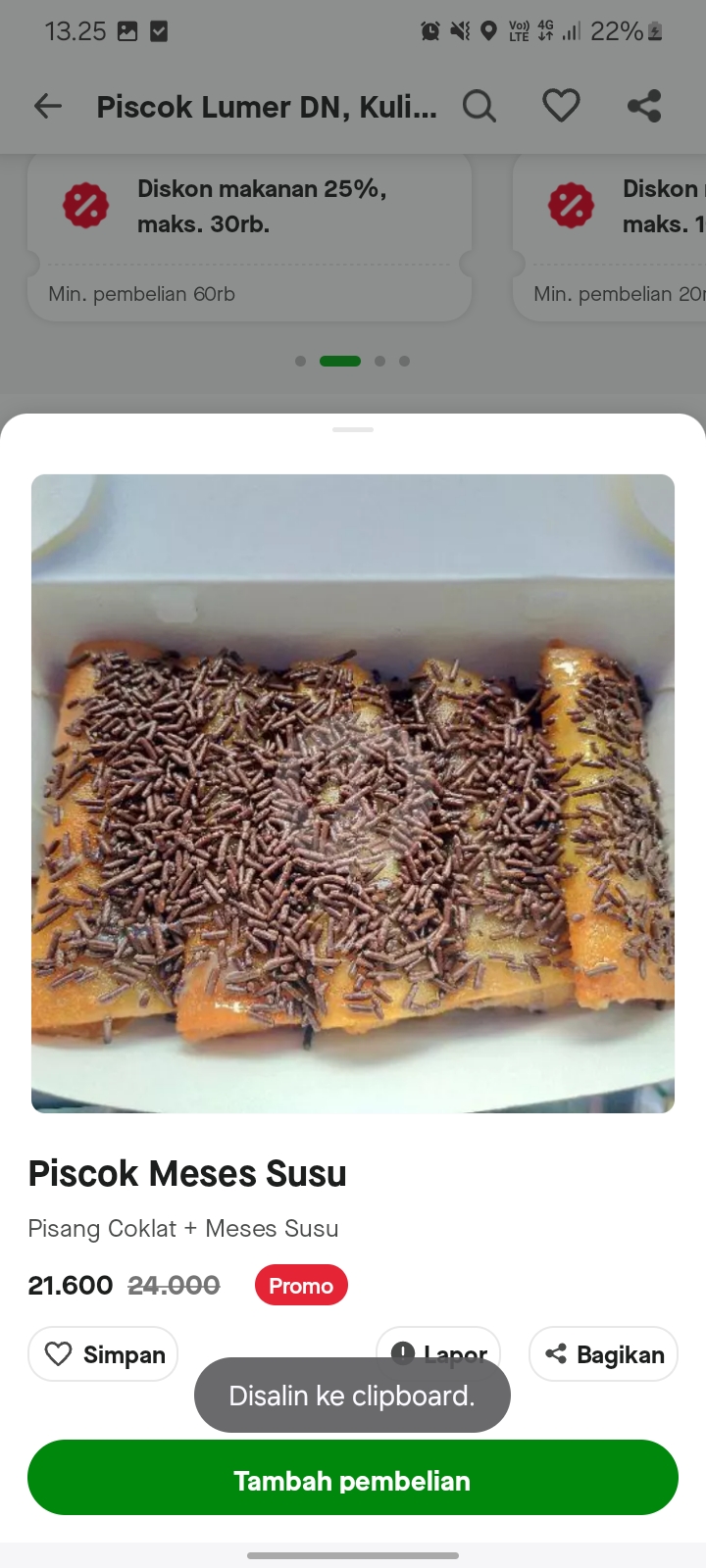Report this item with Lapor
The width and height of the screenshot is (706, 1568).
point(438,1345)
